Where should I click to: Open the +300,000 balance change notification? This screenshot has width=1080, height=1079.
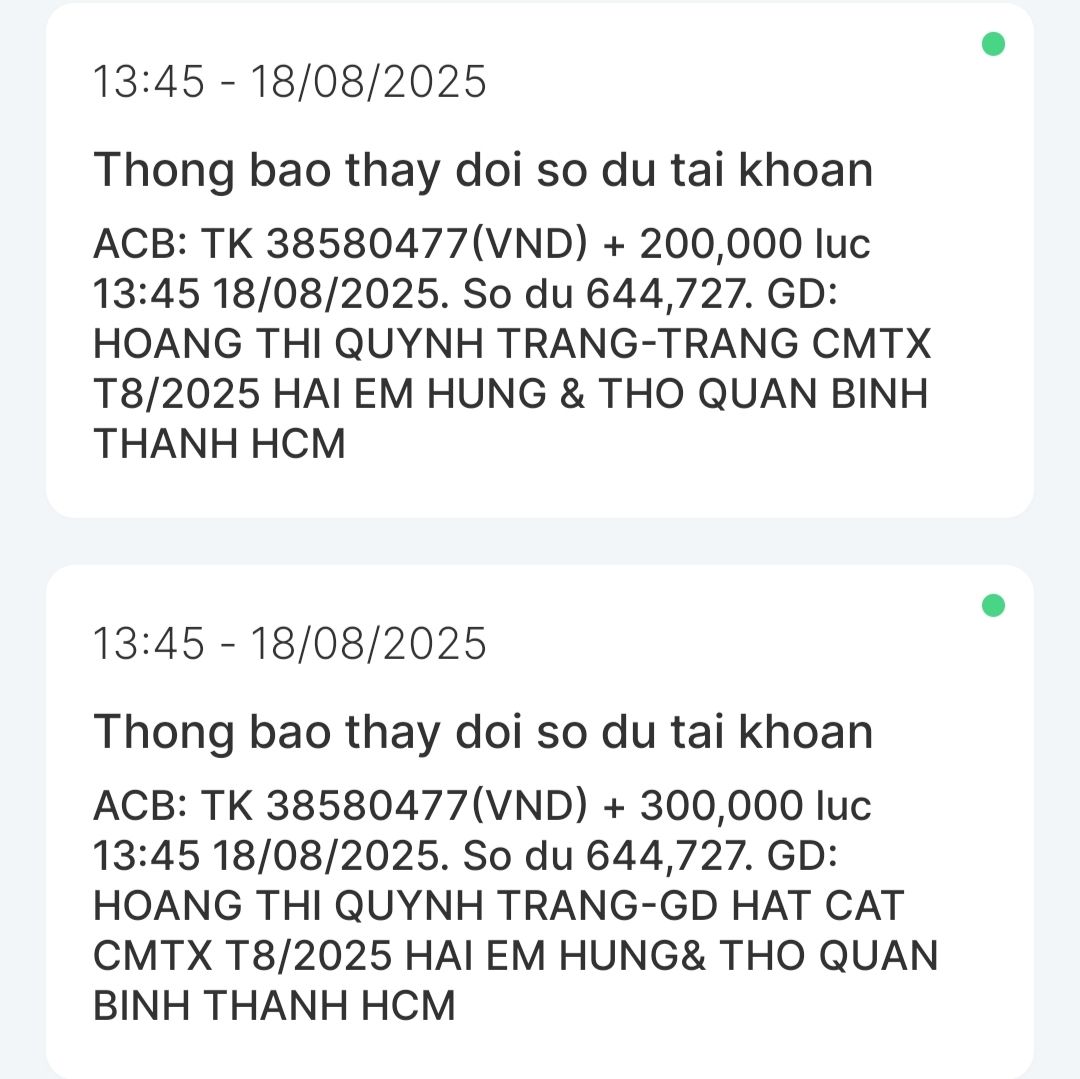coord(540,822)
